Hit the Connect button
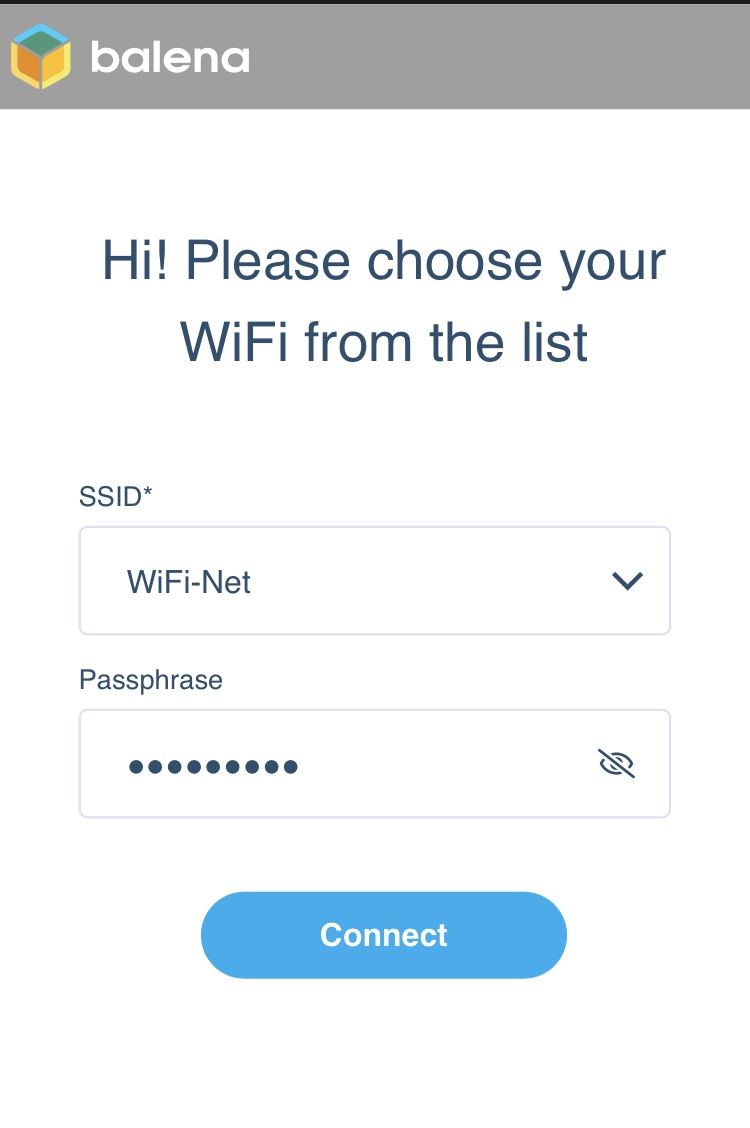The width and height of the screenshot is (750, 1128). 384,935
